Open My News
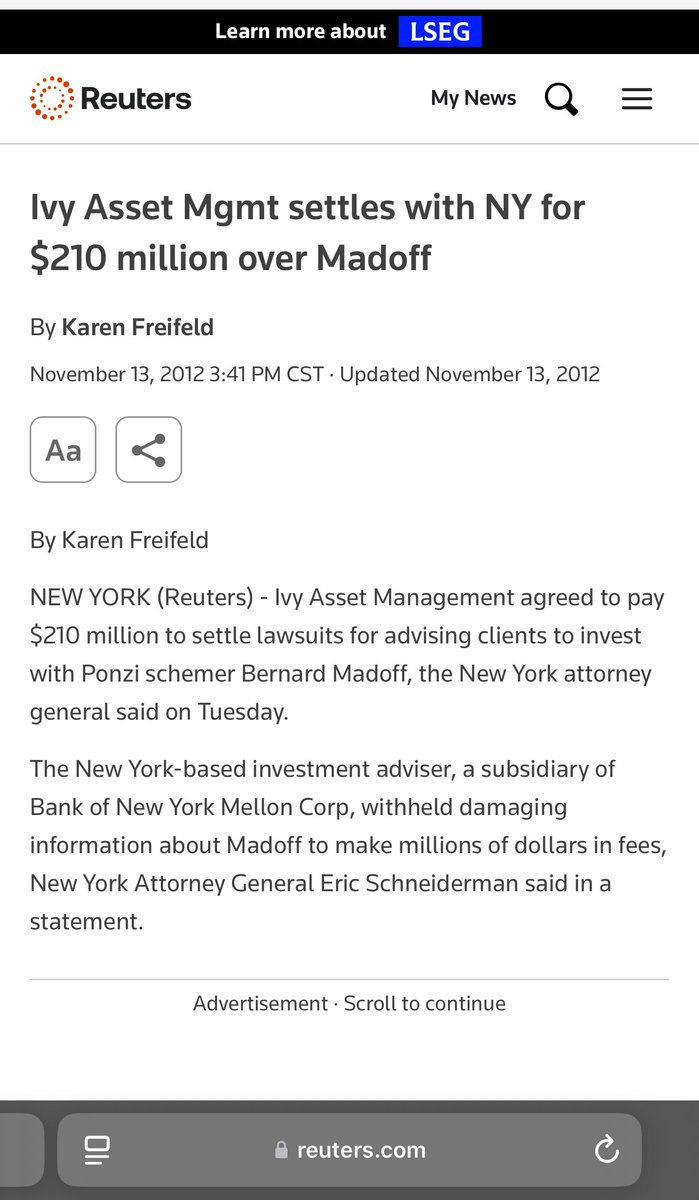Image resolution: width=699 pixels, height=1200 pixels. click(473, 98)
